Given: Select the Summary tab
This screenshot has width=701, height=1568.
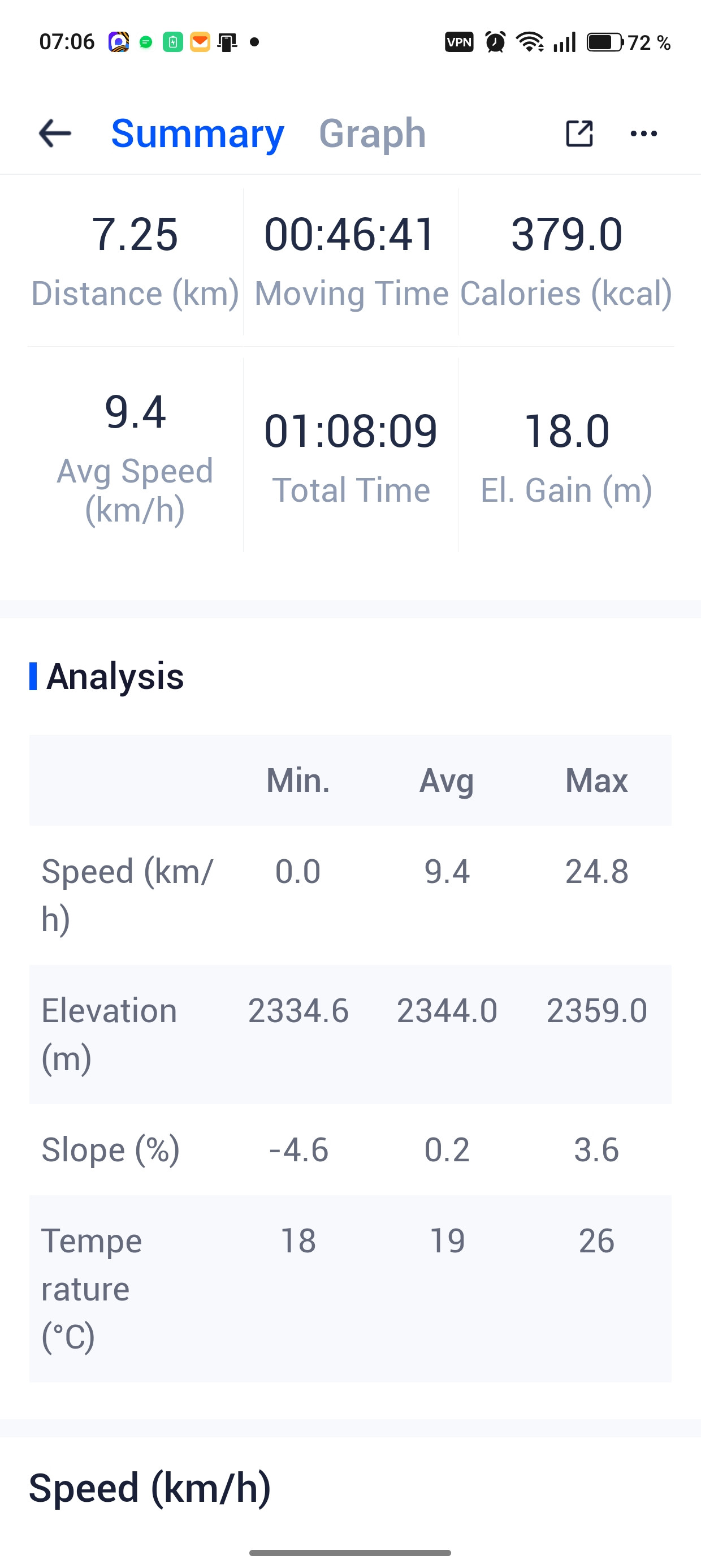Looking at the screenshot, I should pyautogui.click(x=198, y=133).
